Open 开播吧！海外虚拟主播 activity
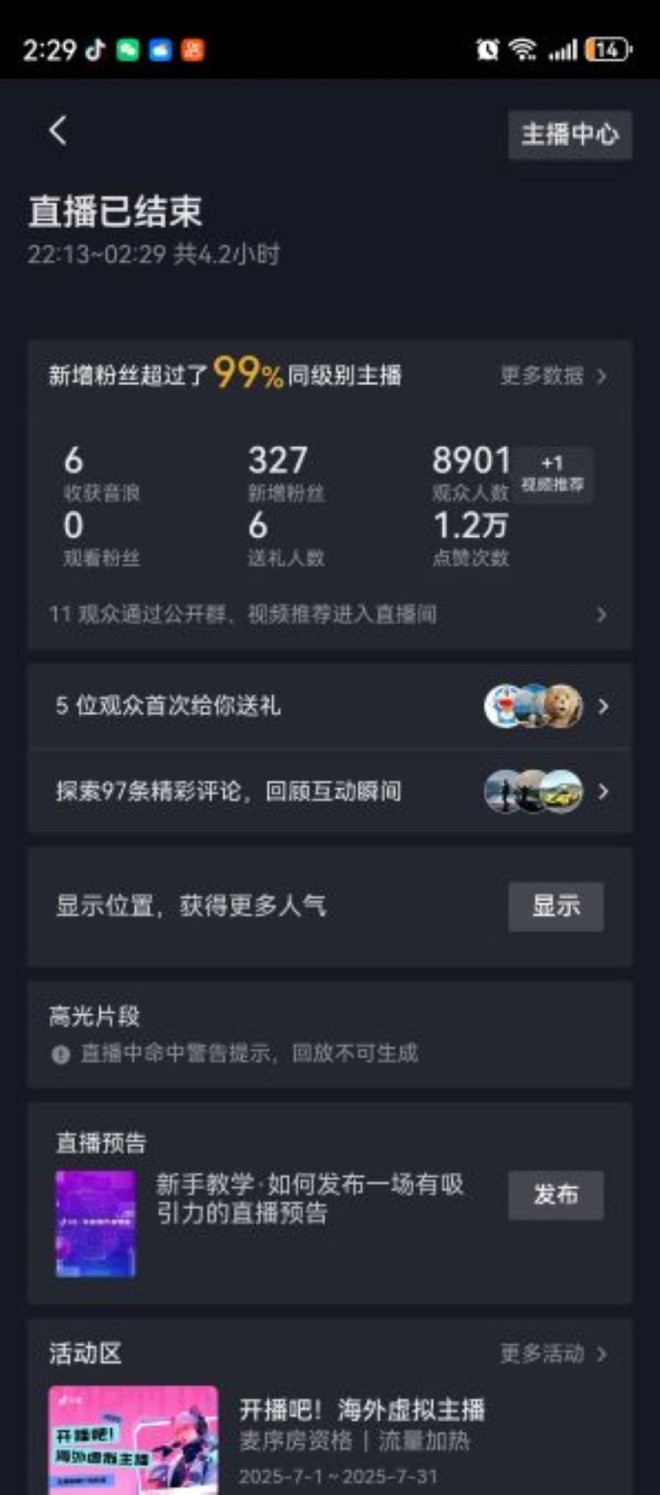The height and width of the screenshot is (1495, 660). click(x=362, y=1411)
